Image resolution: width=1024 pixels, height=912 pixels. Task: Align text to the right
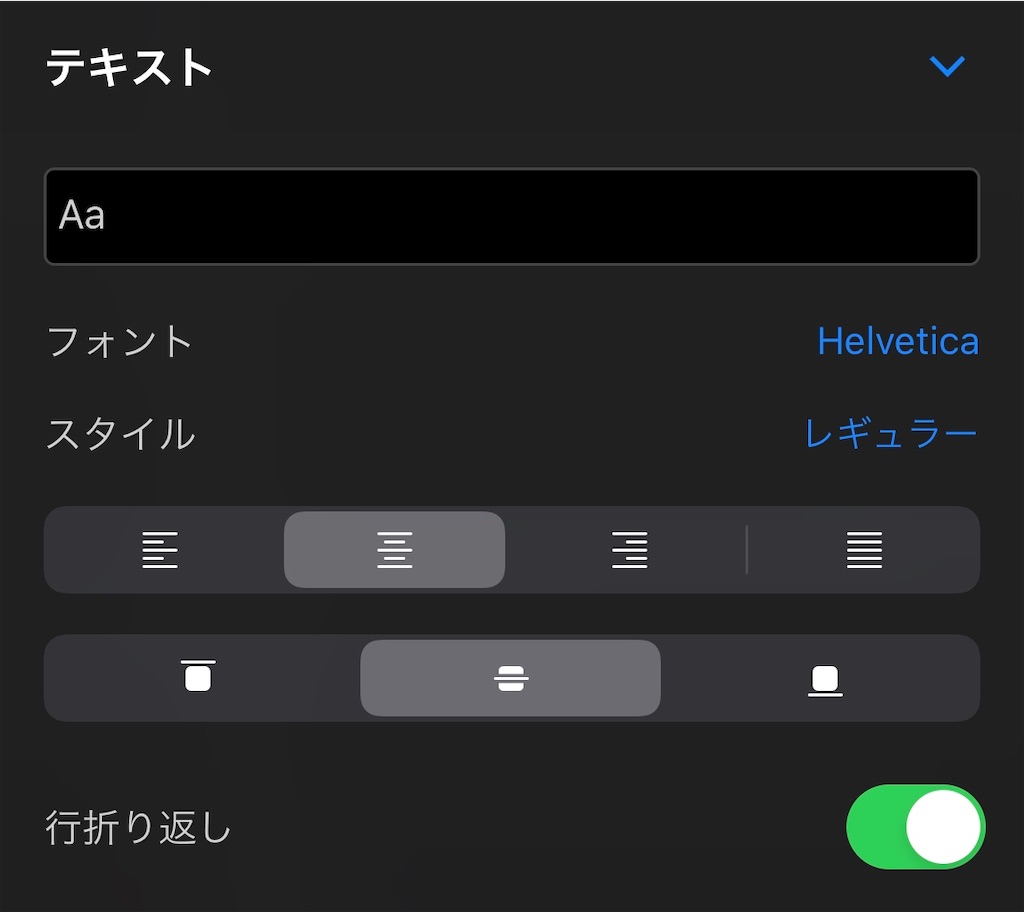[x=629, y=550]
